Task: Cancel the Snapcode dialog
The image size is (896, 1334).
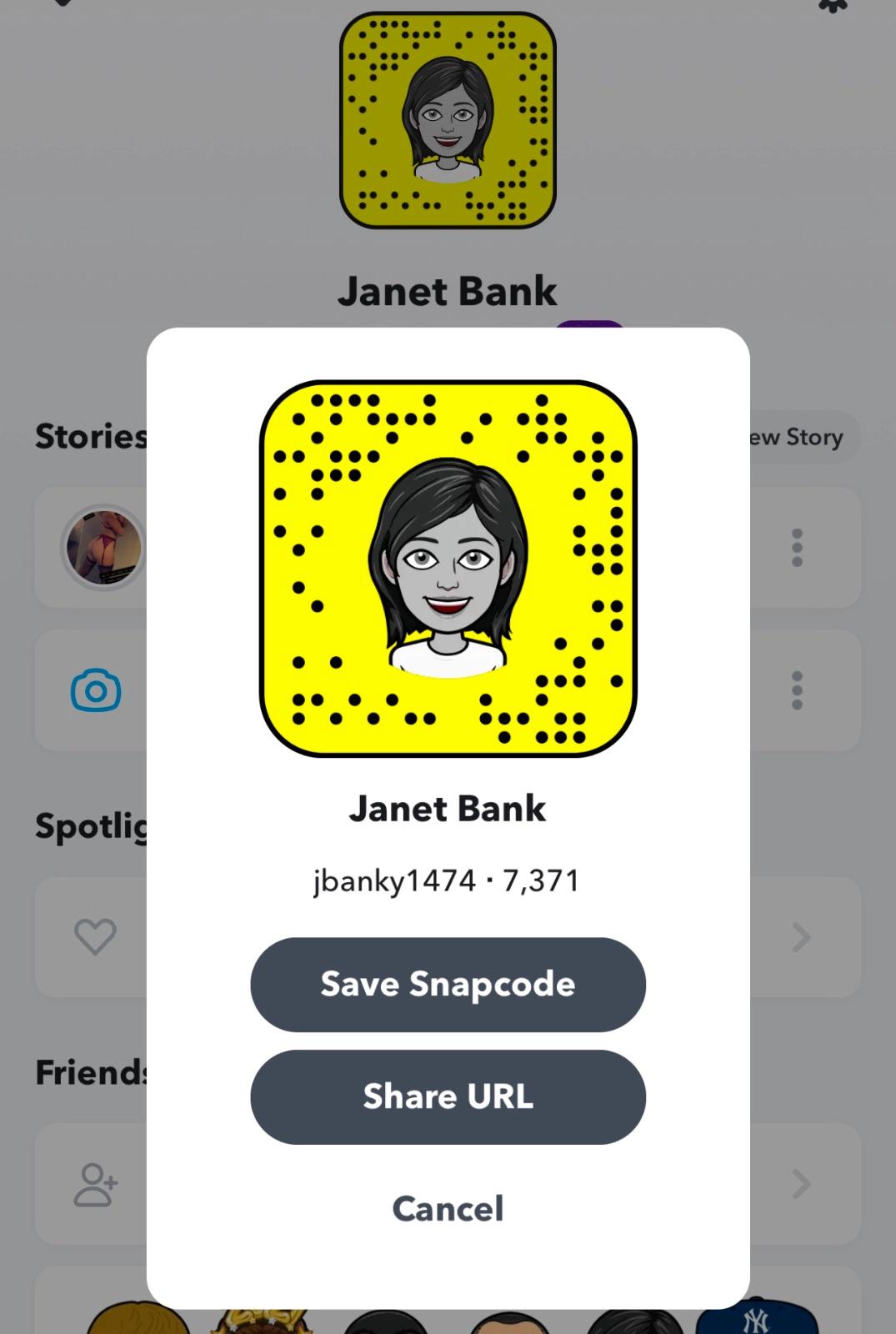Action: click(448, 1208)
